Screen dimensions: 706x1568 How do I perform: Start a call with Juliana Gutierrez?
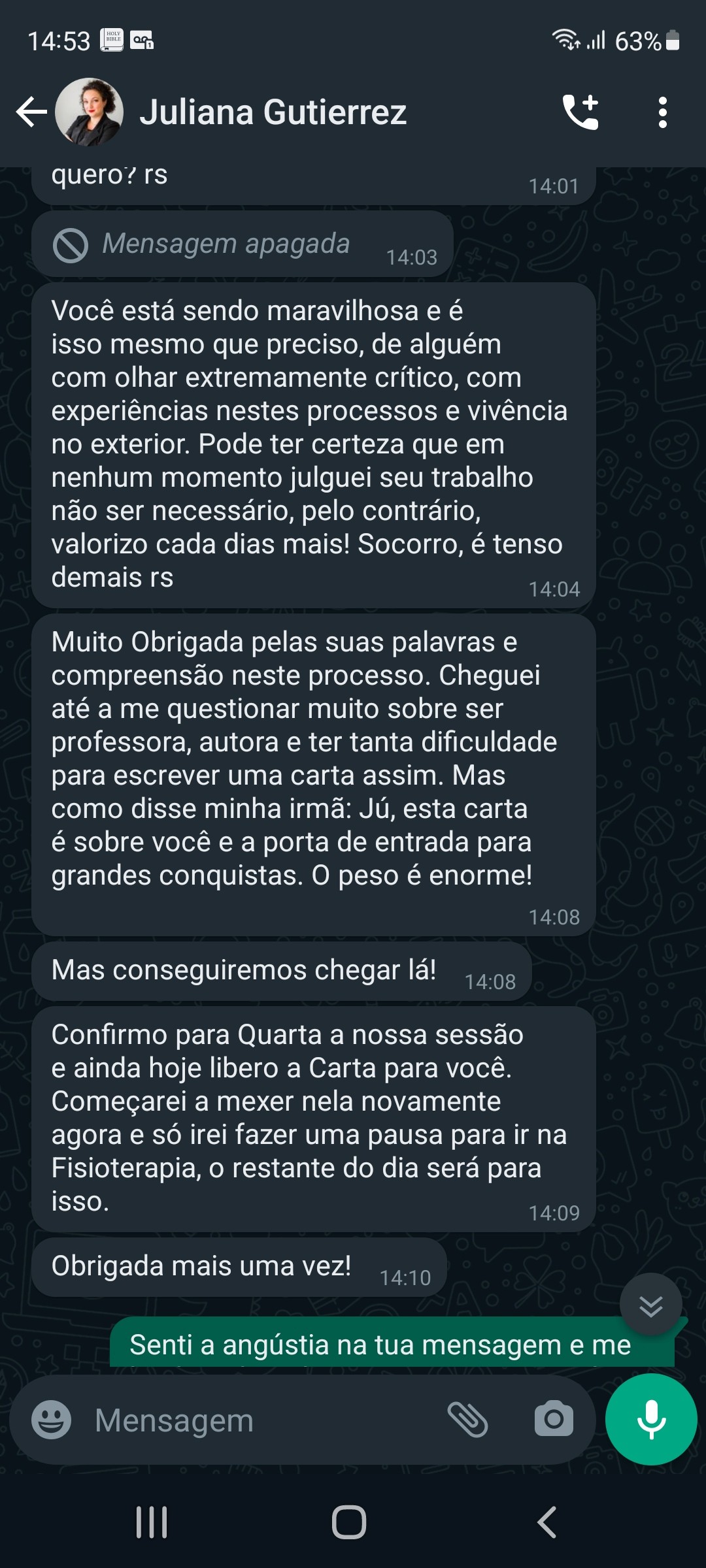pos(580,112)
